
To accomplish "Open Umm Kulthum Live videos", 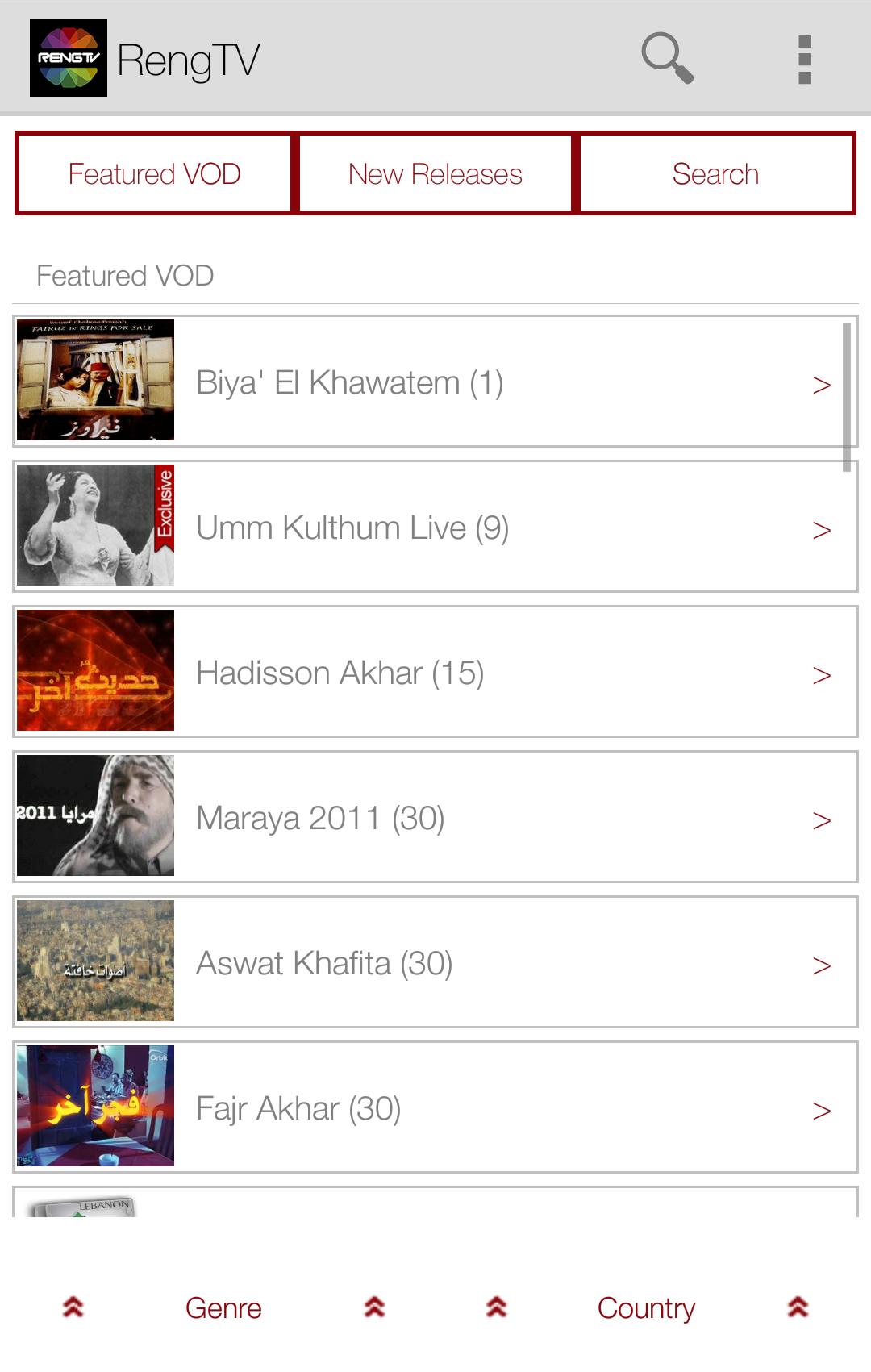I will click(435, 527).
